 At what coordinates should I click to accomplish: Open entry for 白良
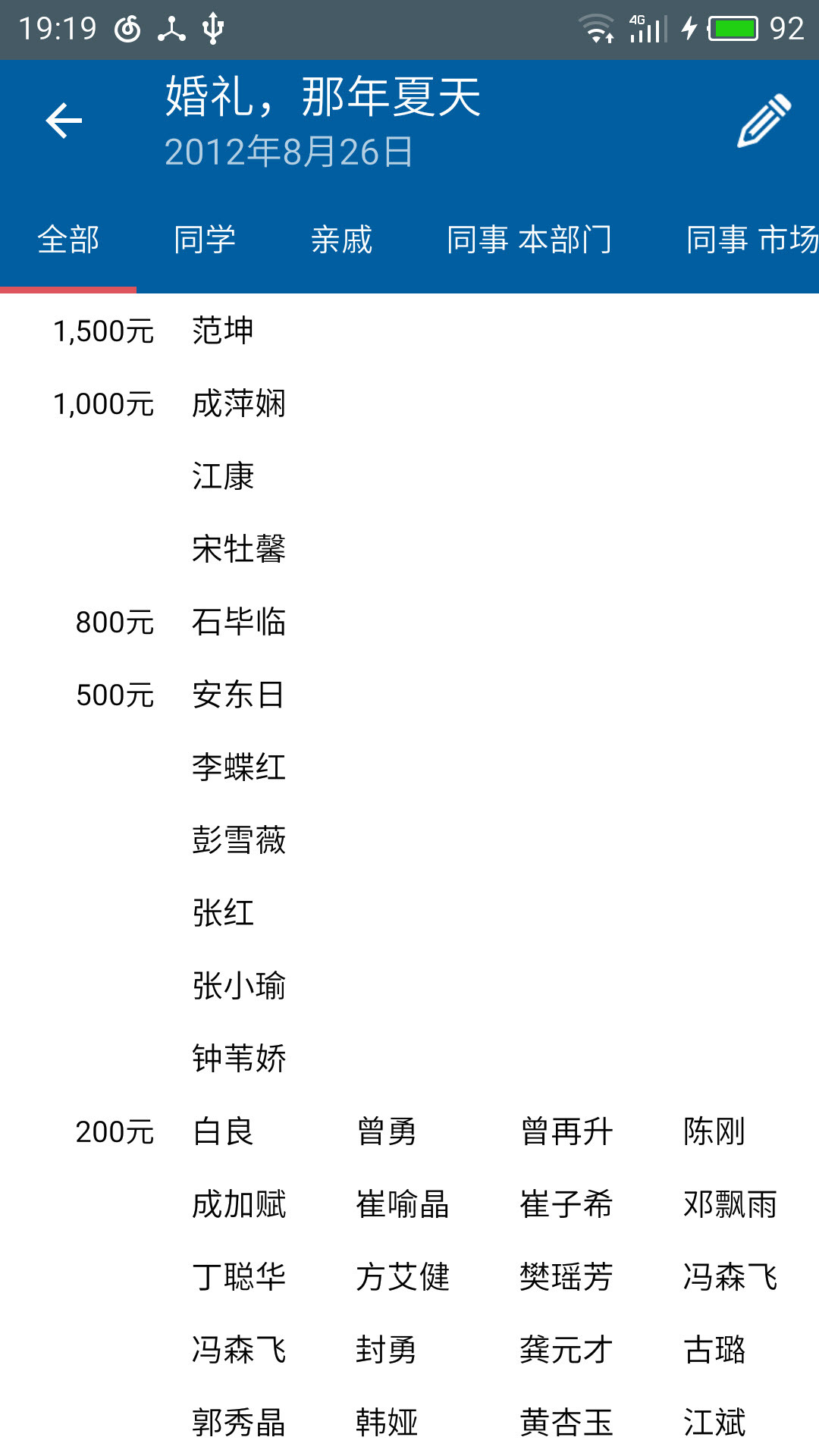(223, 1131)
